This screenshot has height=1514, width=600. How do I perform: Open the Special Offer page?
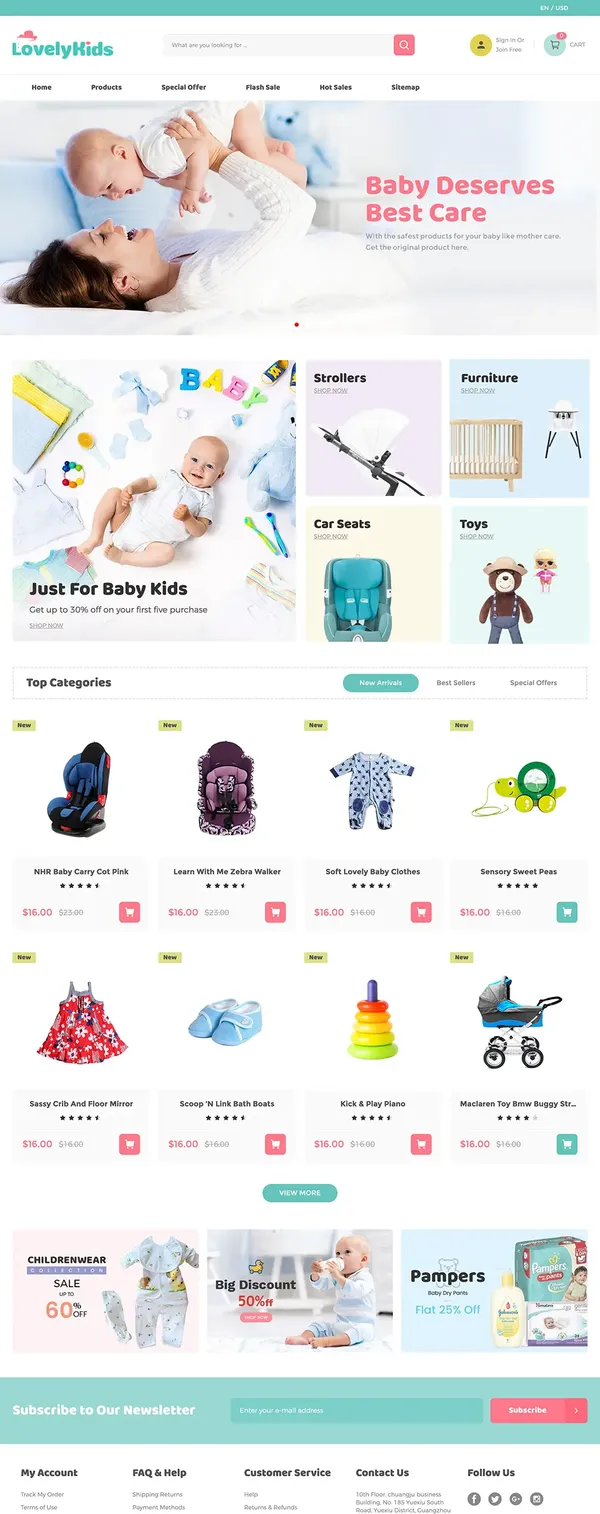pos(183,87)
